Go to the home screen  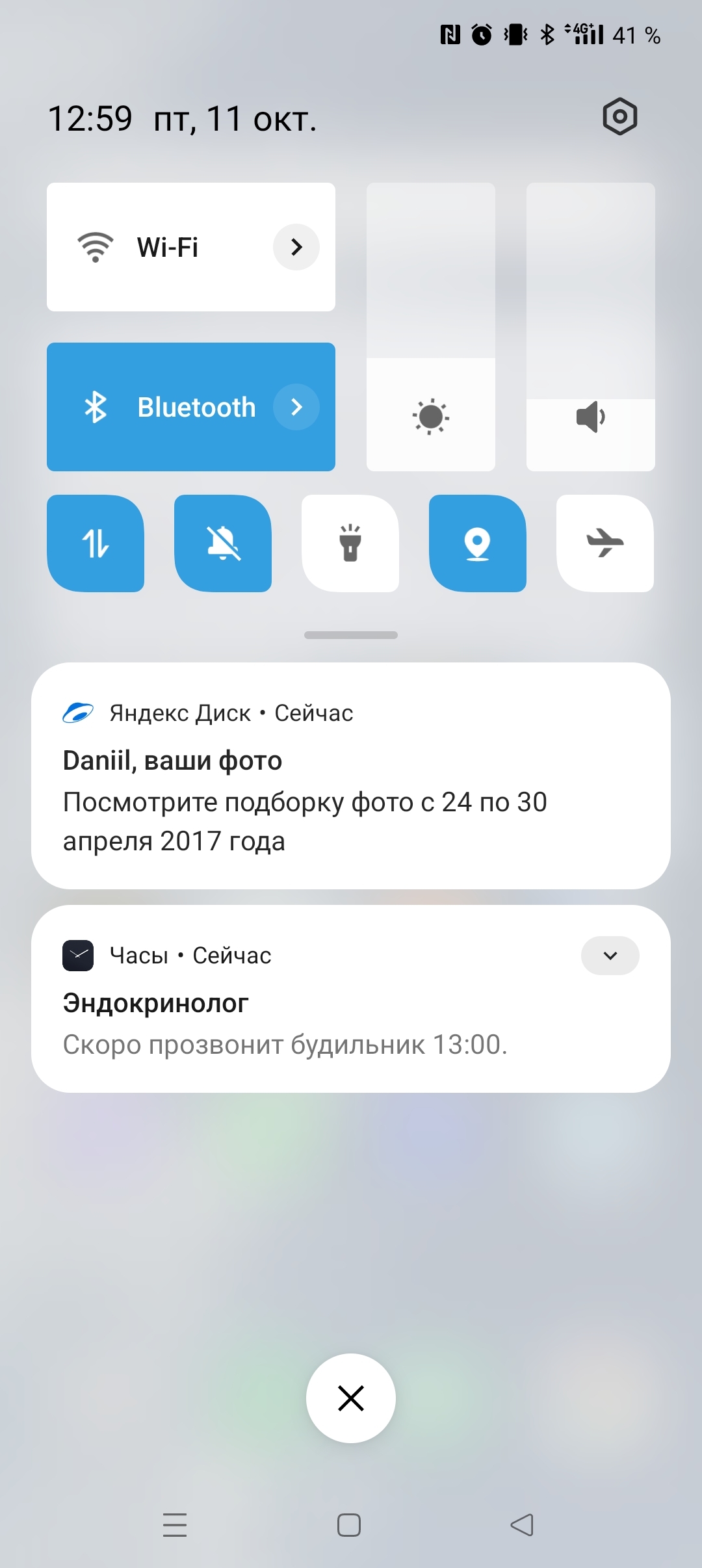pyautogui.click(x=349, y=1525)
